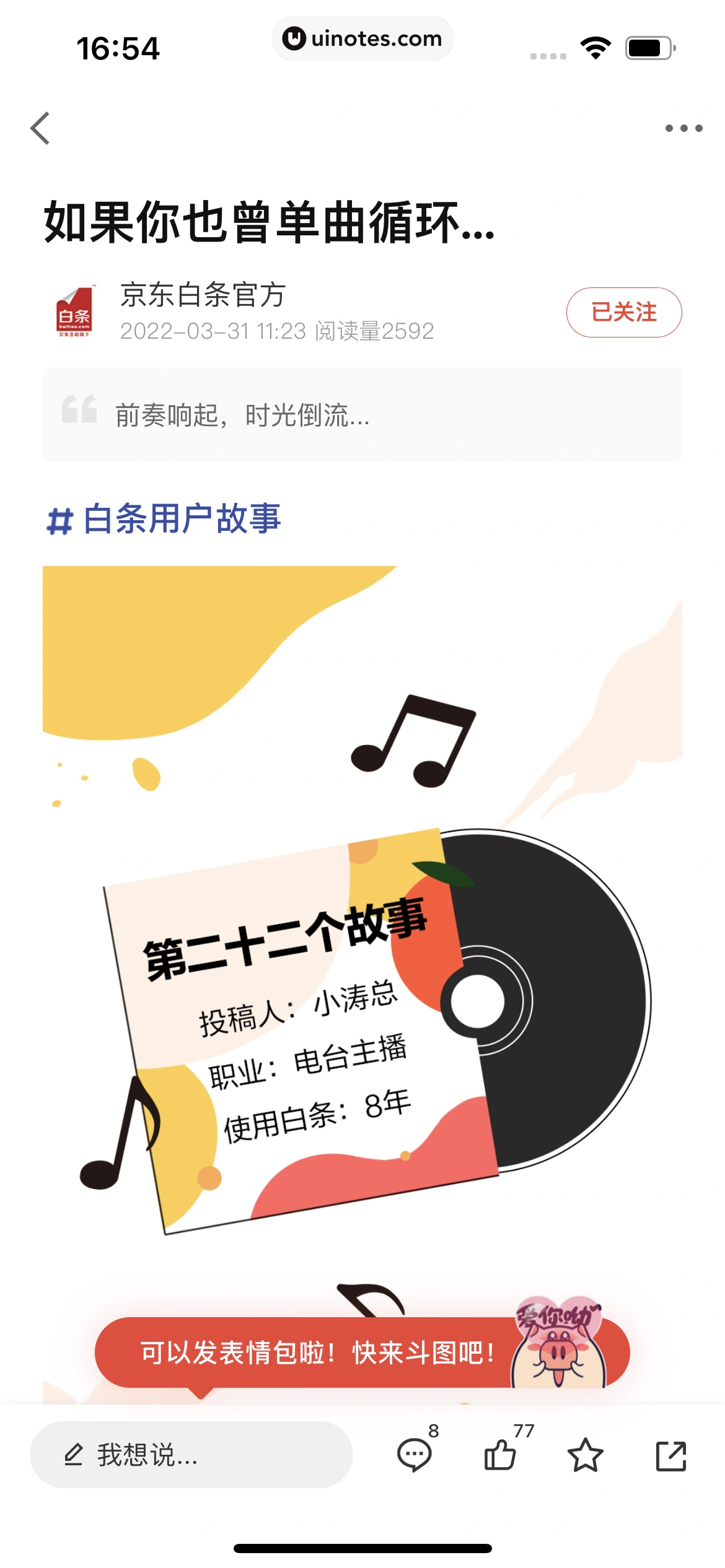725x1568 pixels.
Task: Open the three-dot overflow menu
Action: 683,128
